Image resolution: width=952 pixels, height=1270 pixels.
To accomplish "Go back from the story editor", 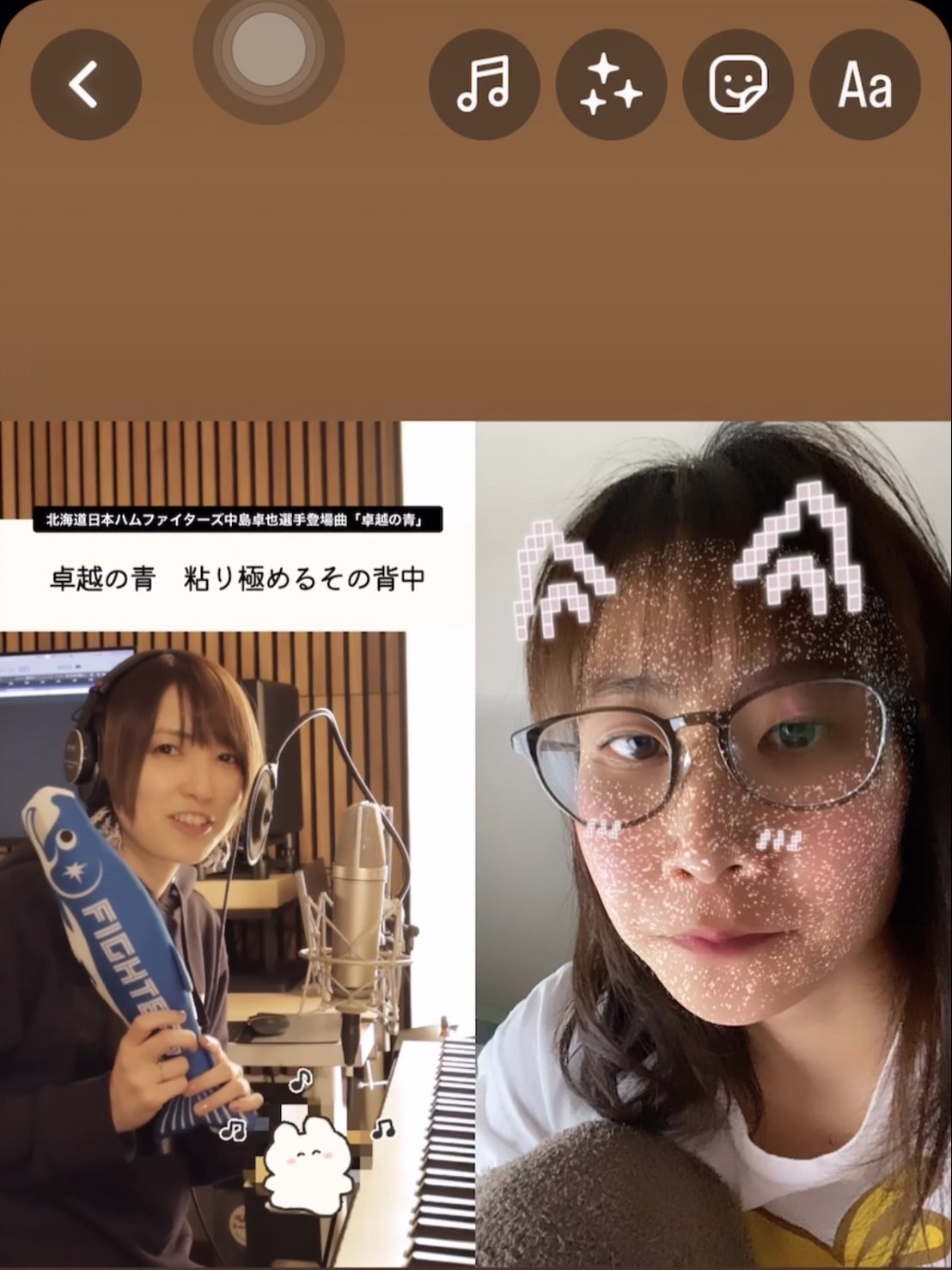I will 85,85.
